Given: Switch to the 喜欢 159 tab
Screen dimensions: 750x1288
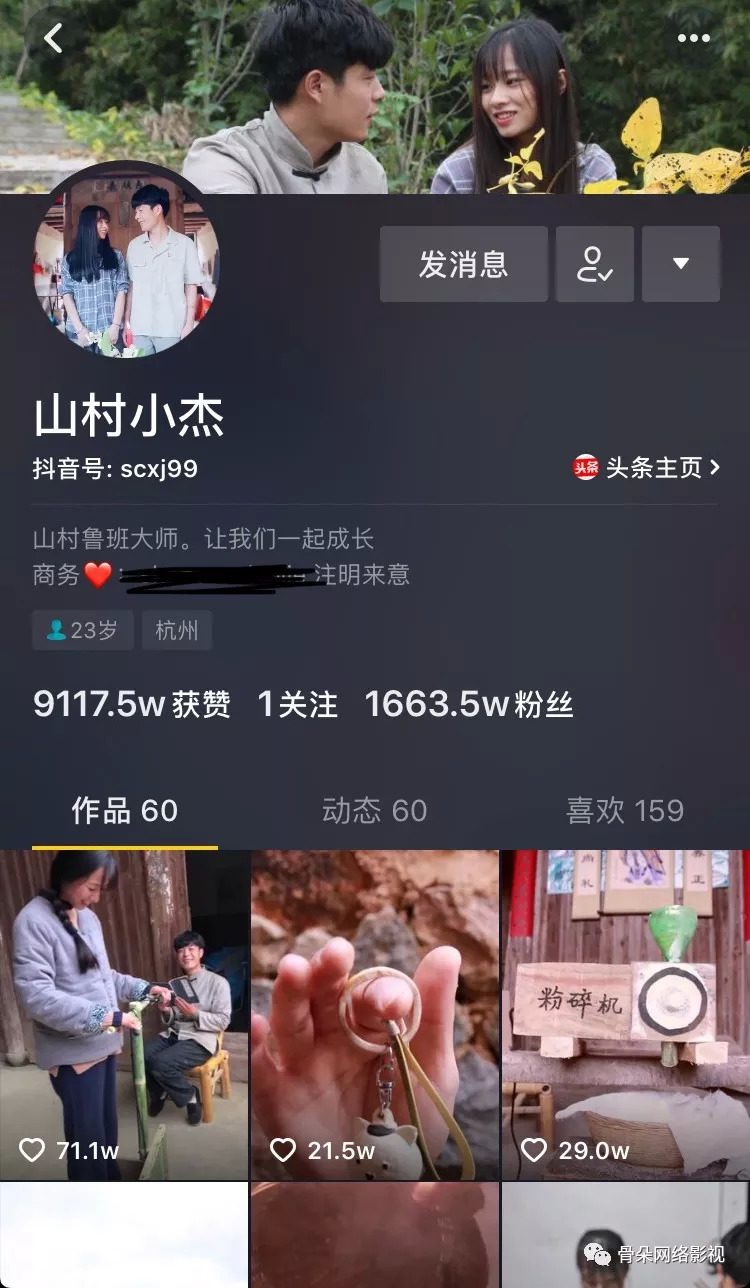Looking at the screenshot, I should 624,811.
